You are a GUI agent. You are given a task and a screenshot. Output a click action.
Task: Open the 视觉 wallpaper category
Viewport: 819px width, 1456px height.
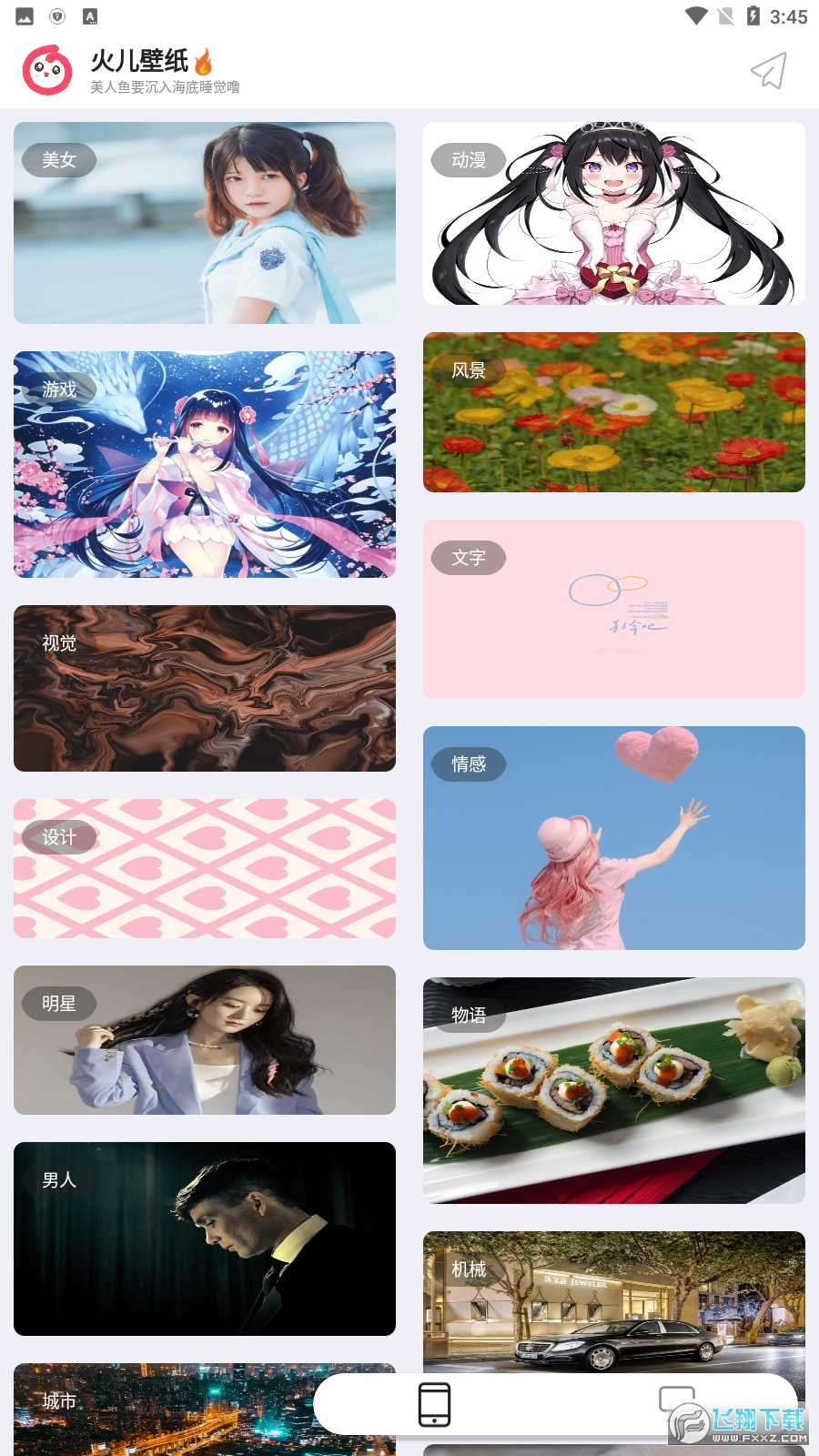(x=205, y=688)
